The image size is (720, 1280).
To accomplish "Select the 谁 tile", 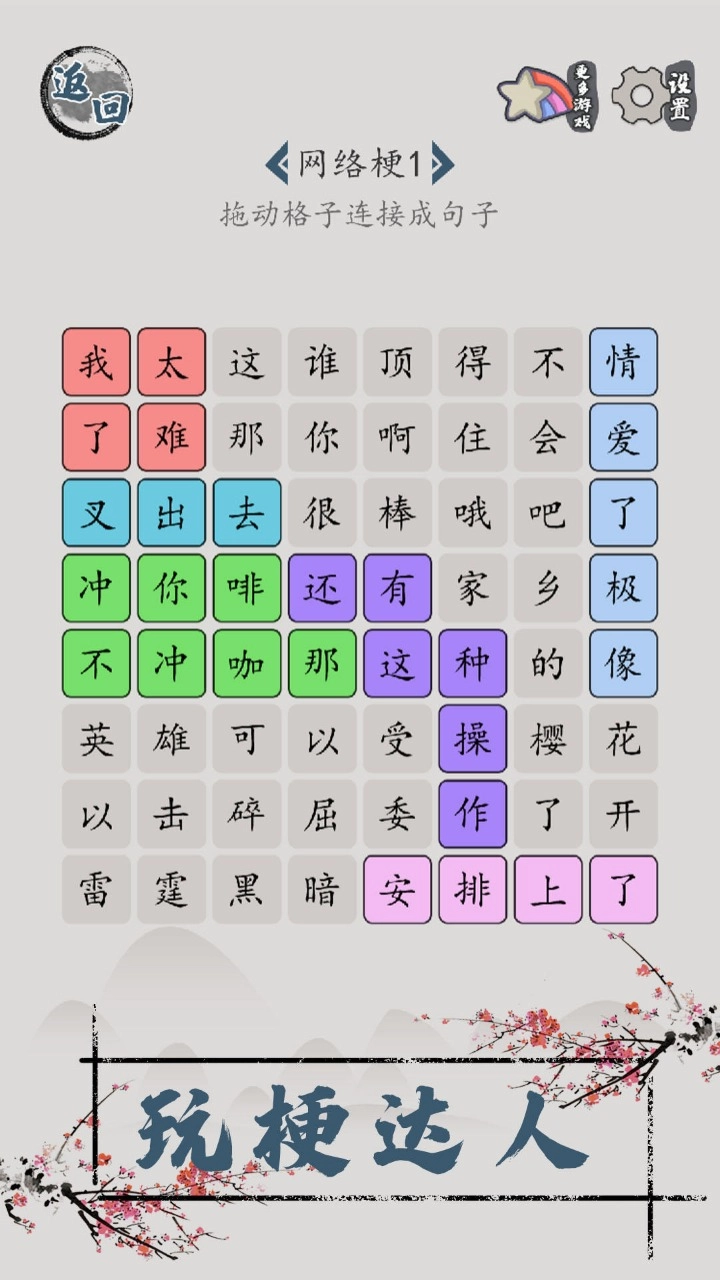I will point(322,362).
